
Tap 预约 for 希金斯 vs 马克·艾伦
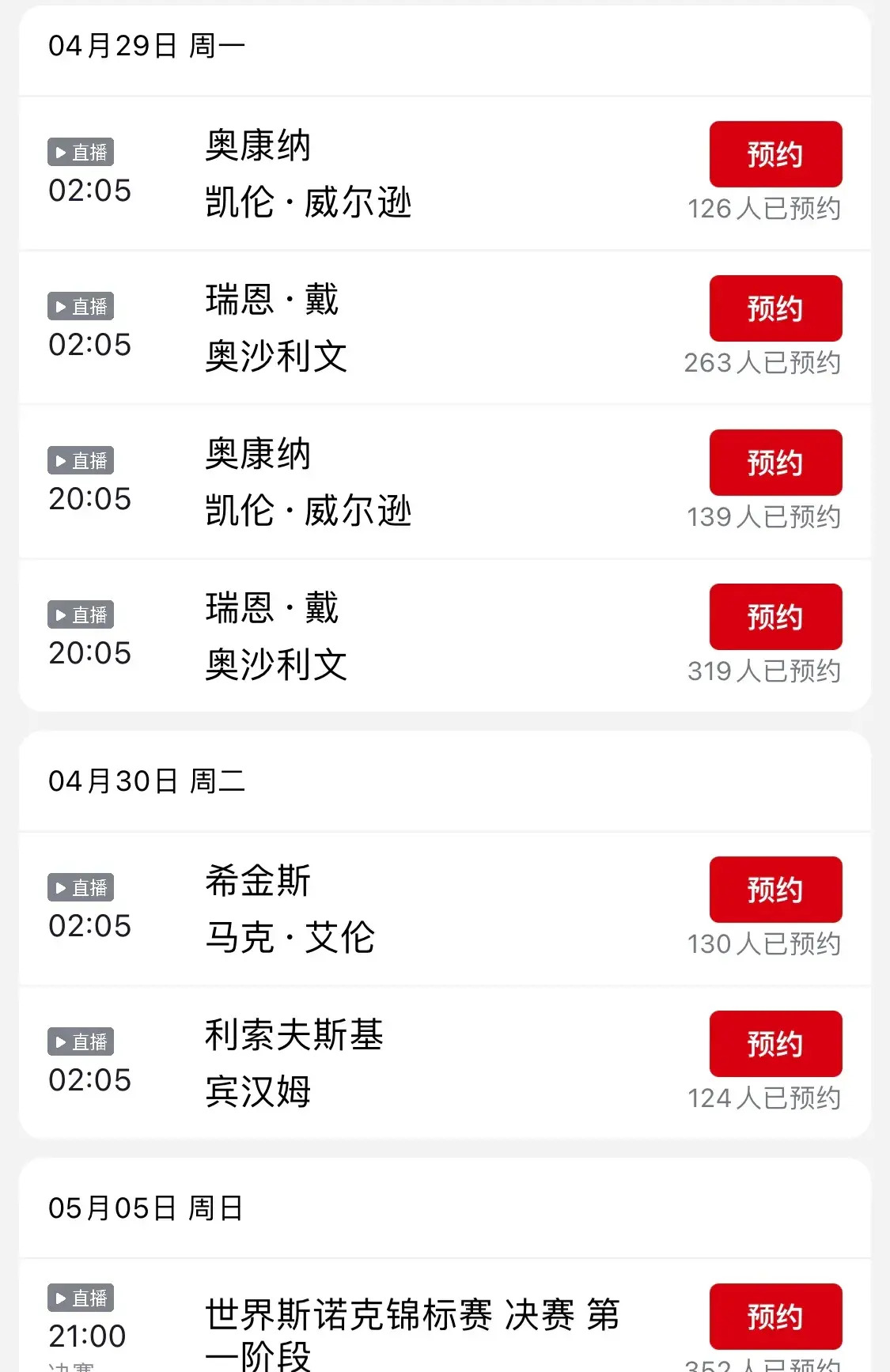775,890
